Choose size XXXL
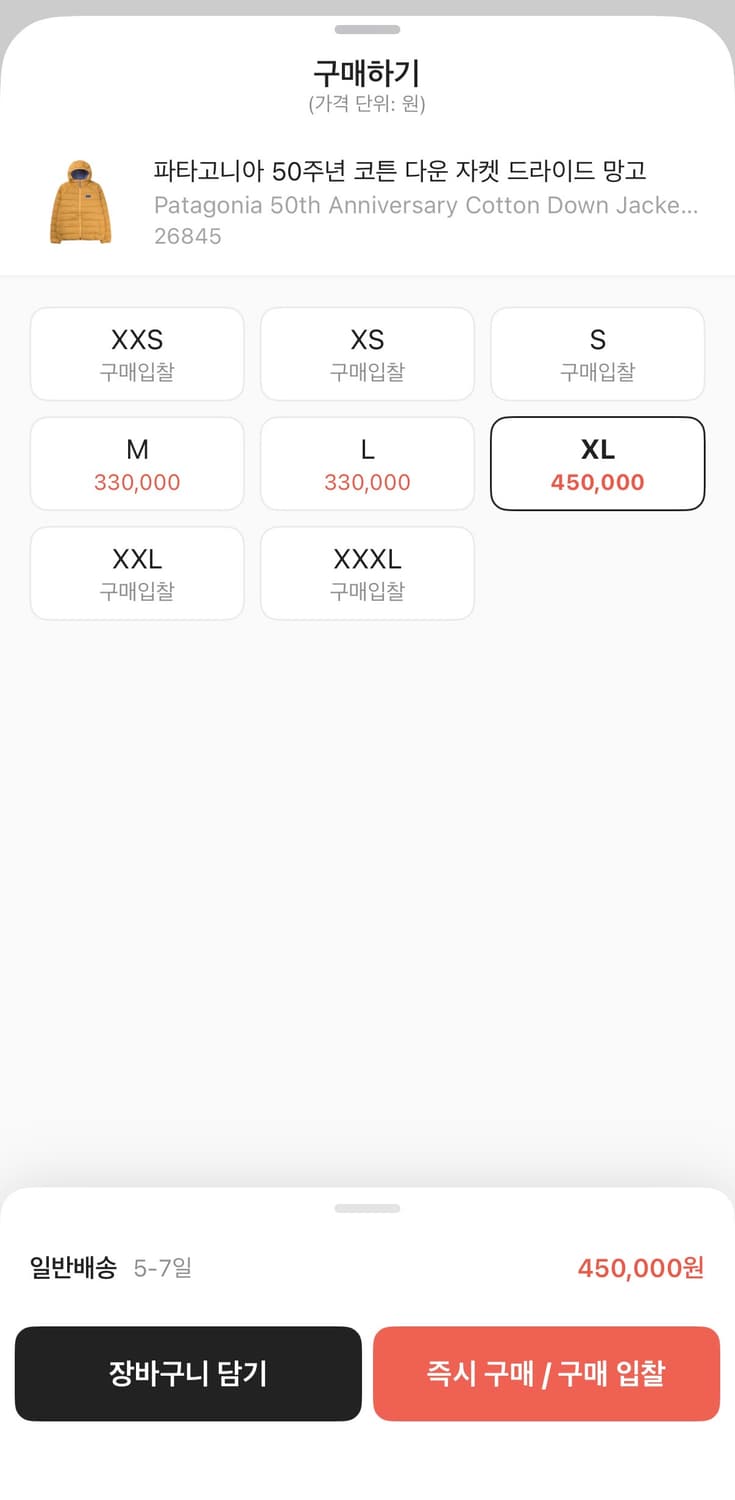 tap(367, 573)
